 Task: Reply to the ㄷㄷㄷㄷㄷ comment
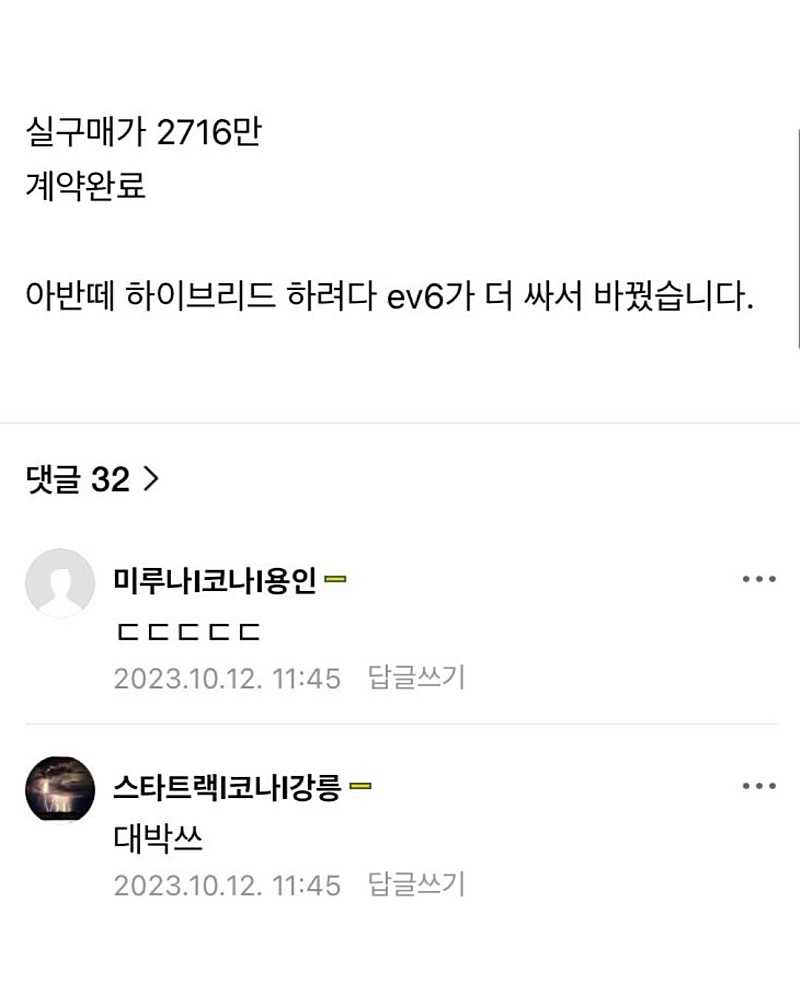[x=416, y=678]
